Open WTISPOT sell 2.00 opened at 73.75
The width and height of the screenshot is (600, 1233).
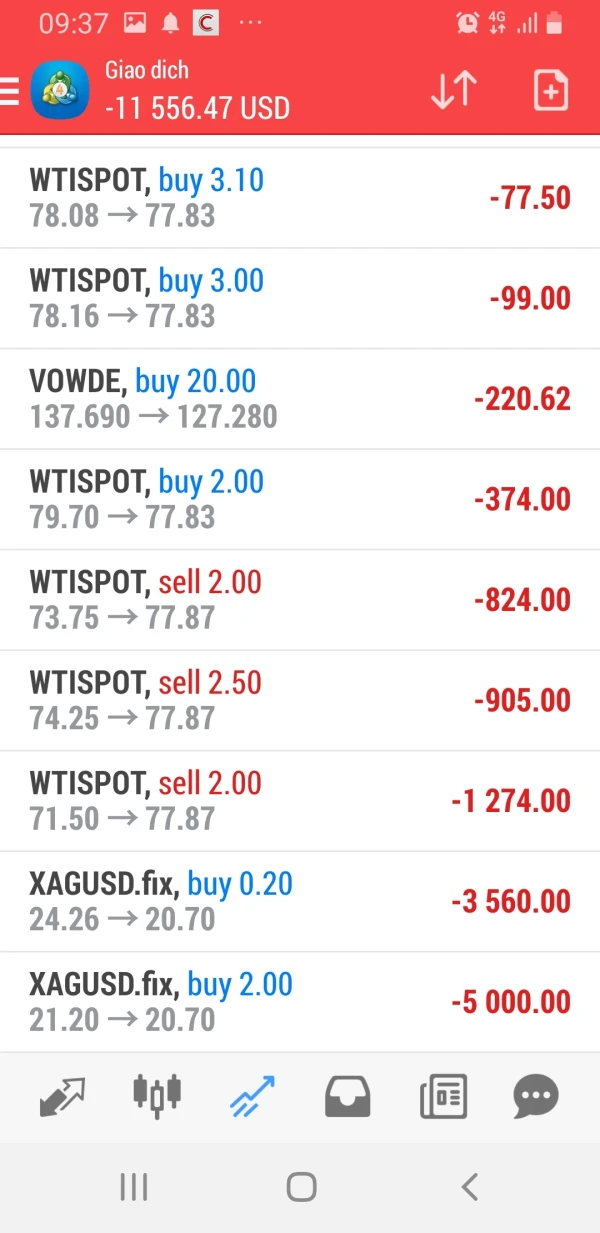300,600
